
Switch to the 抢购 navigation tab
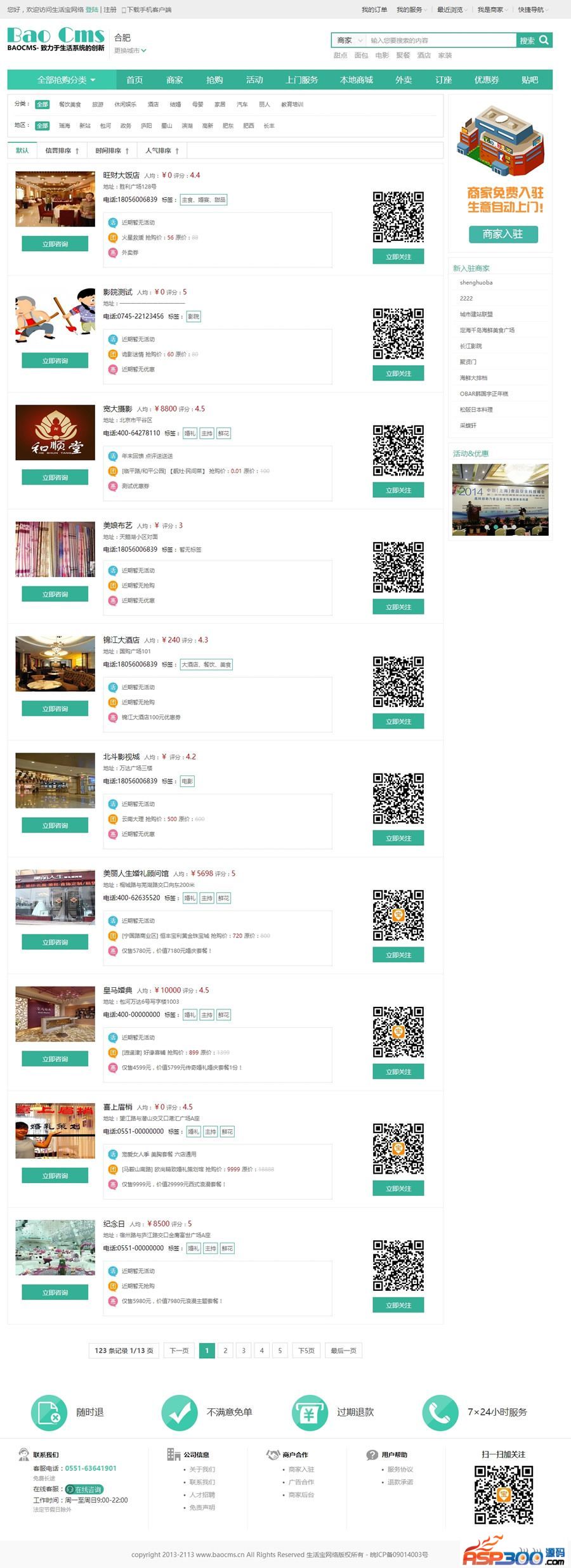point(214,80)
